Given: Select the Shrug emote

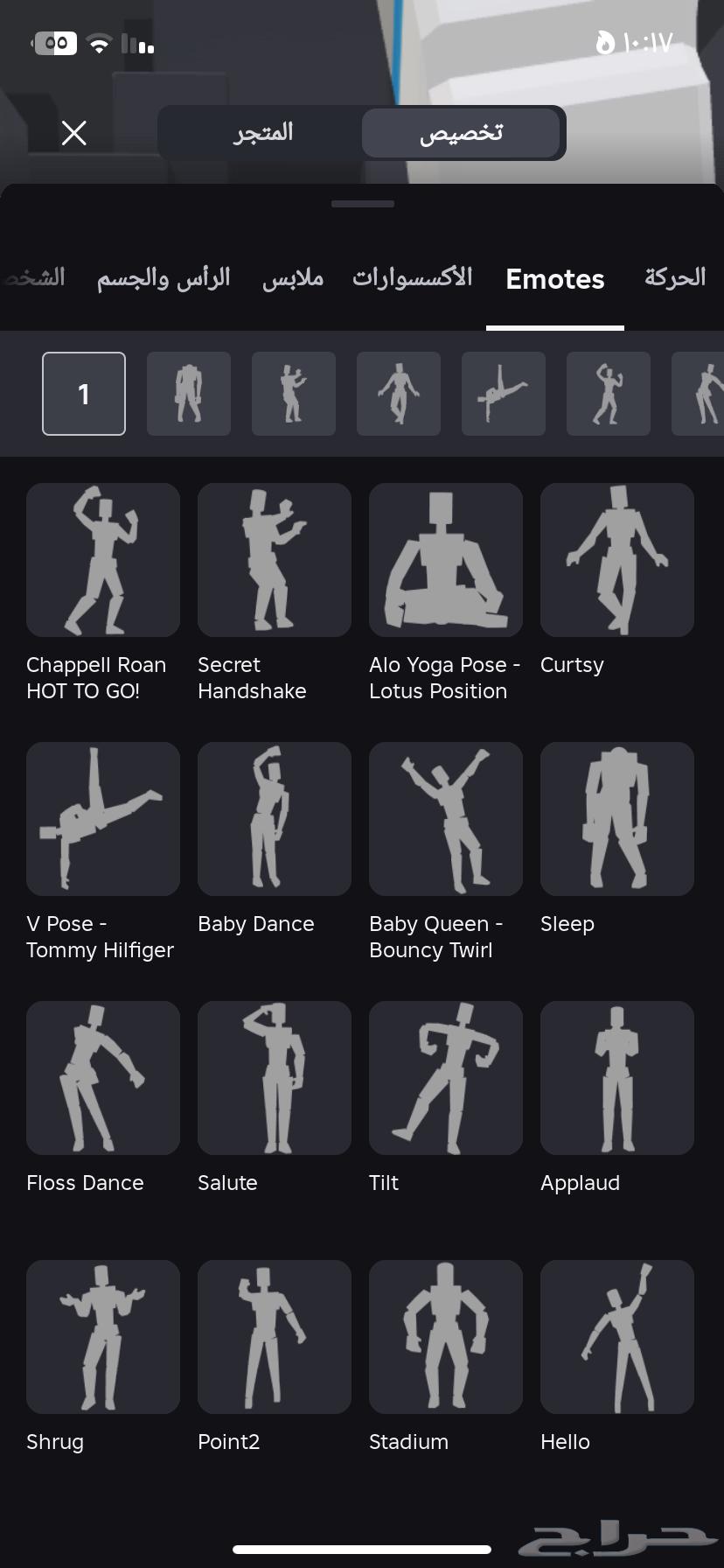Looking at the screenshot, I should pyautogui.click(x=103, y=1337).
